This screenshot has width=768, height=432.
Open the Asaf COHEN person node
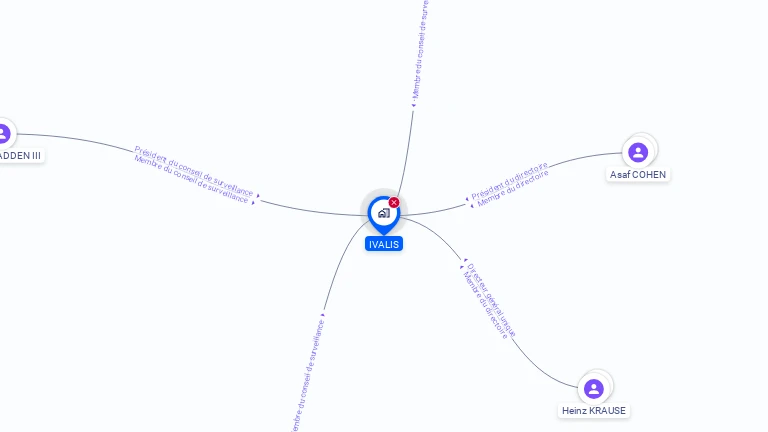(638, 152)
